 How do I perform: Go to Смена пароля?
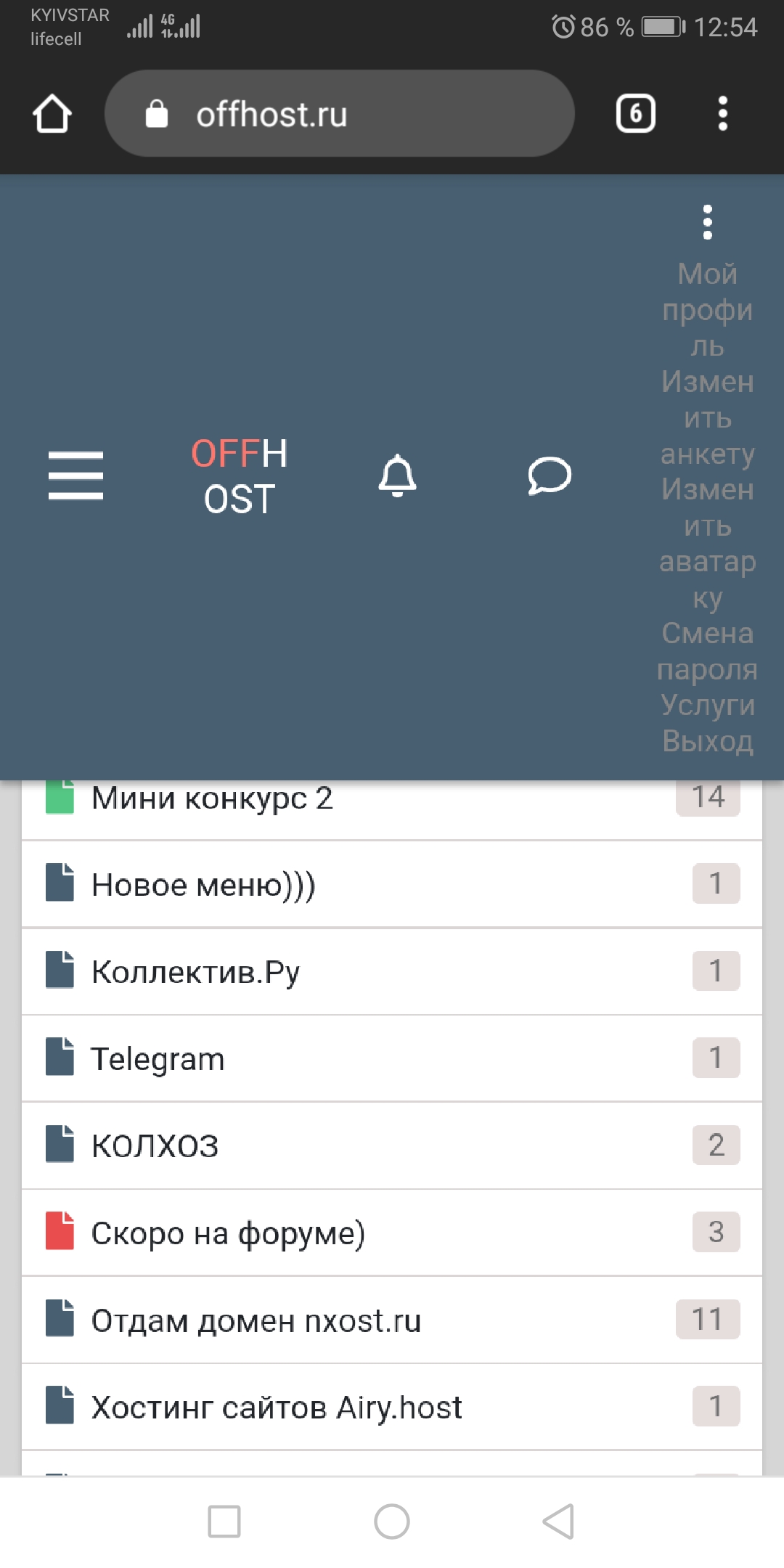[x=707, y=651]
